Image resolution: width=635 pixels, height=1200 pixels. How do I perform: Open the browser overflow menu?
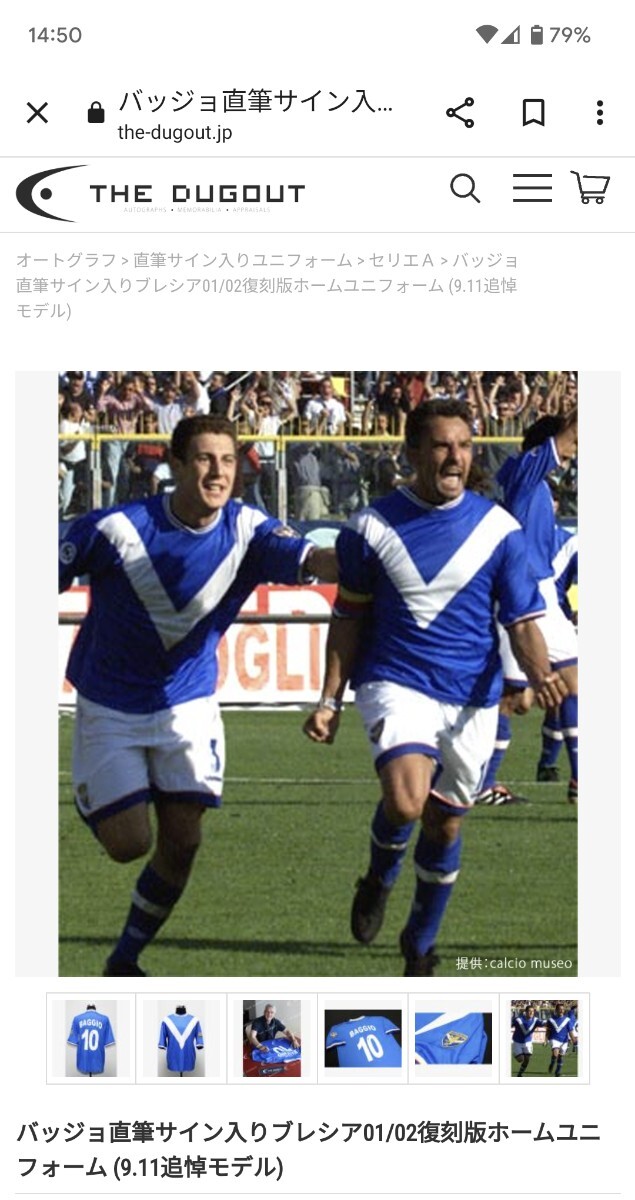point(599,113)
